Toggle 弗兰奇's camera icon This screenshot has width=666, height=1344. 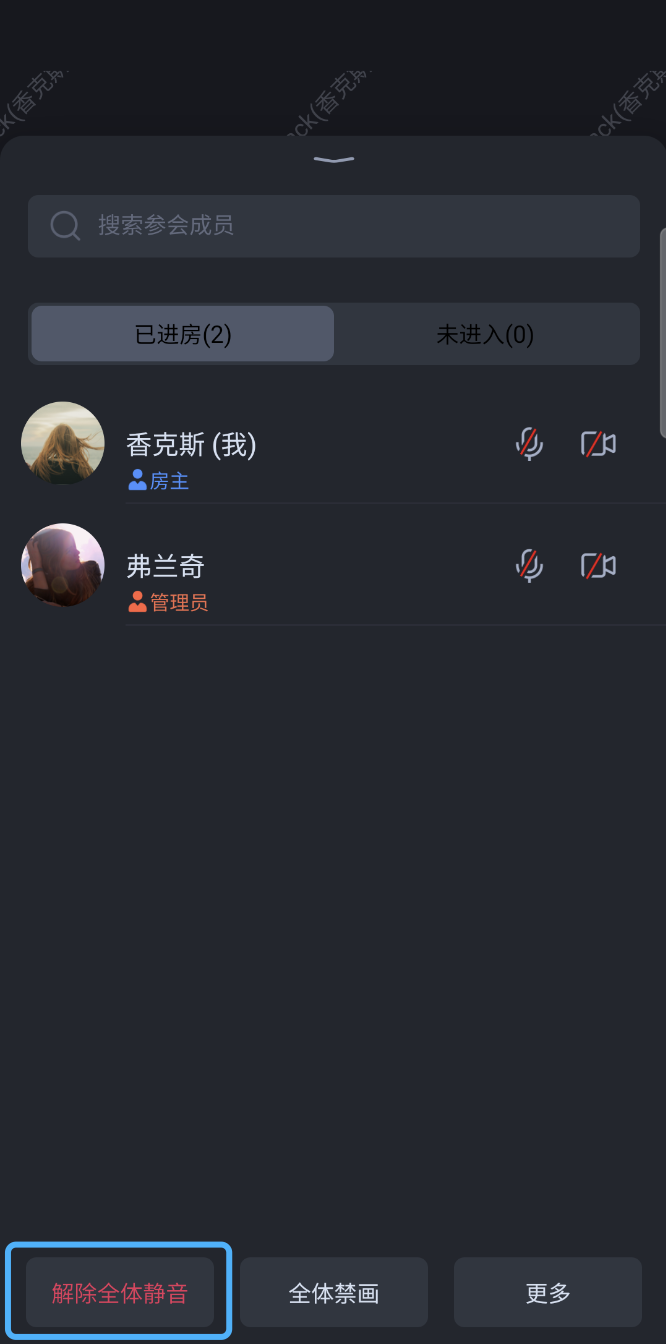[598, 566]
